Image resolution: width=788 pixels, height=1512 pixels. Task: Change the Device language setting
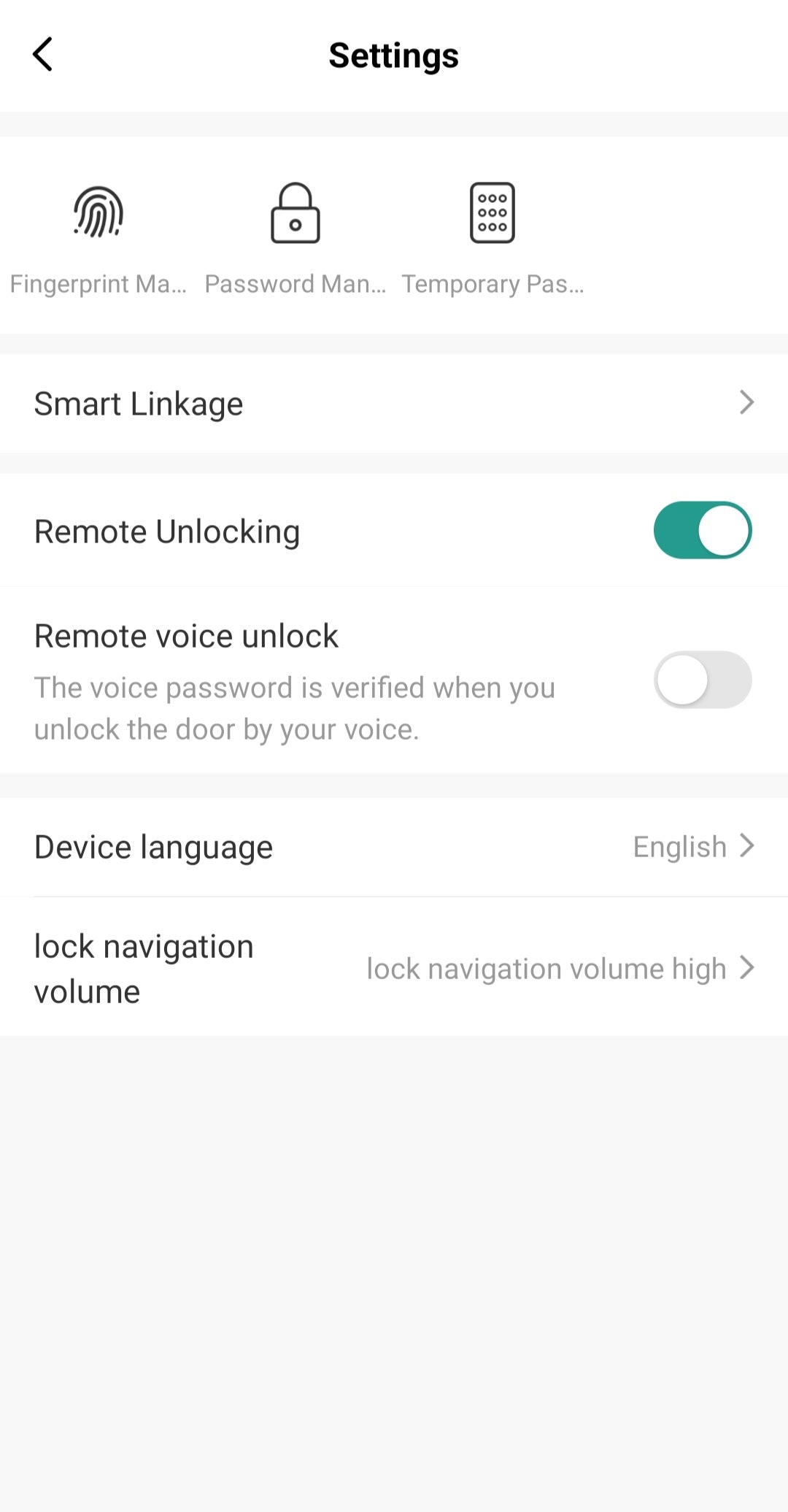394,847
